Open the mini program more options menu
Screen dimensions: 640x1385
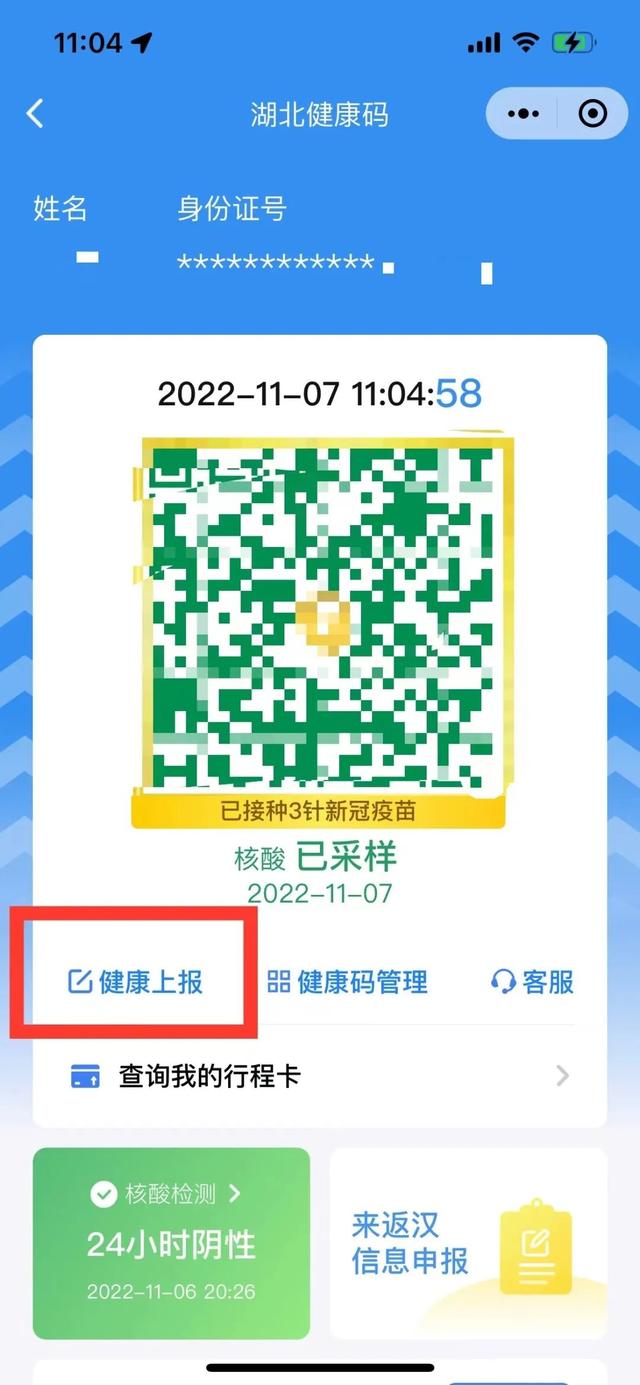[x=523, y=114]
